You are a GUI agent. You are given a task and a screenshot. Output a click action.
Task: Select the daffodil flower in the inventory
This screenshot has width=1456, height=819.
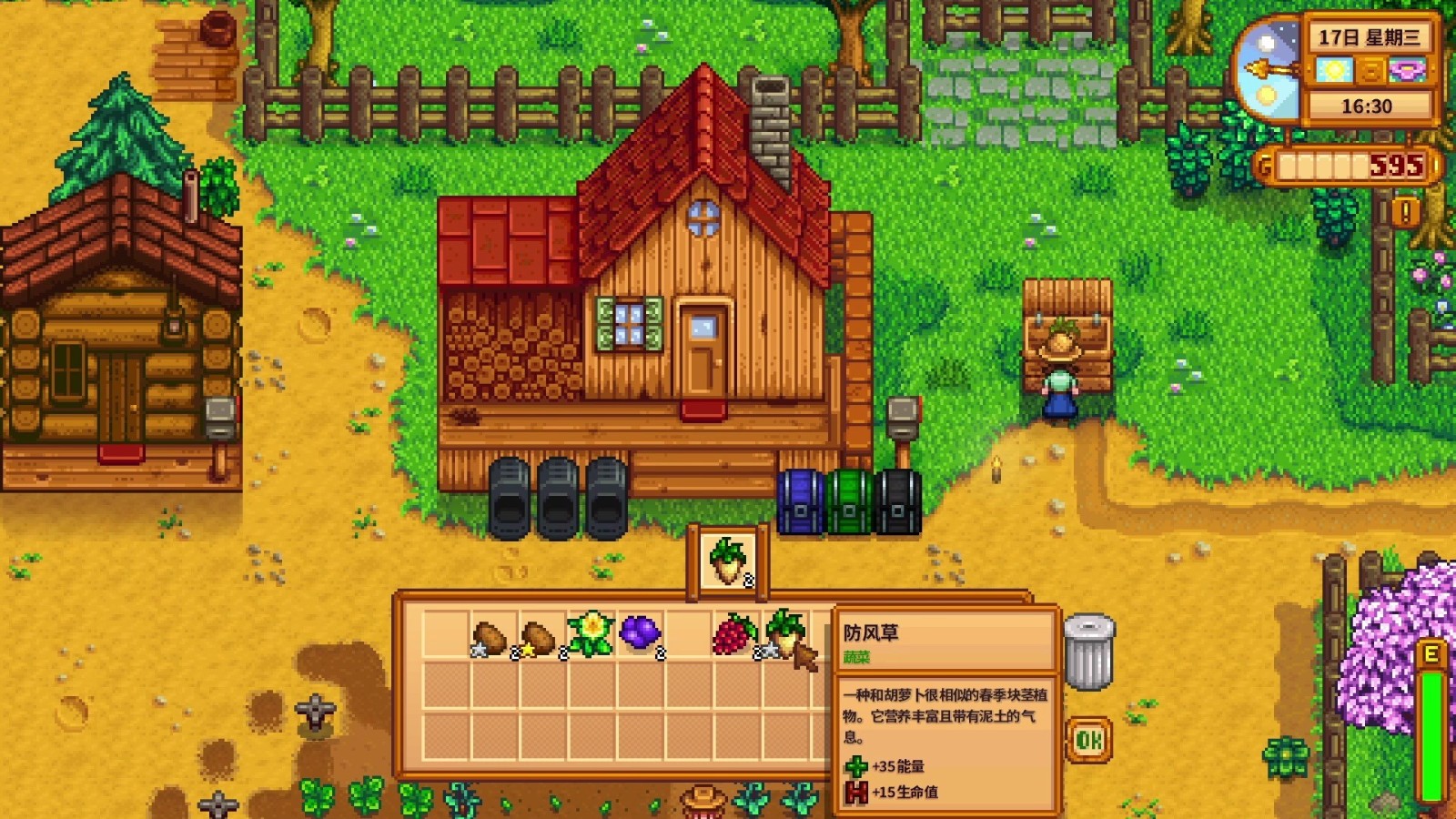tap(591, 633)
